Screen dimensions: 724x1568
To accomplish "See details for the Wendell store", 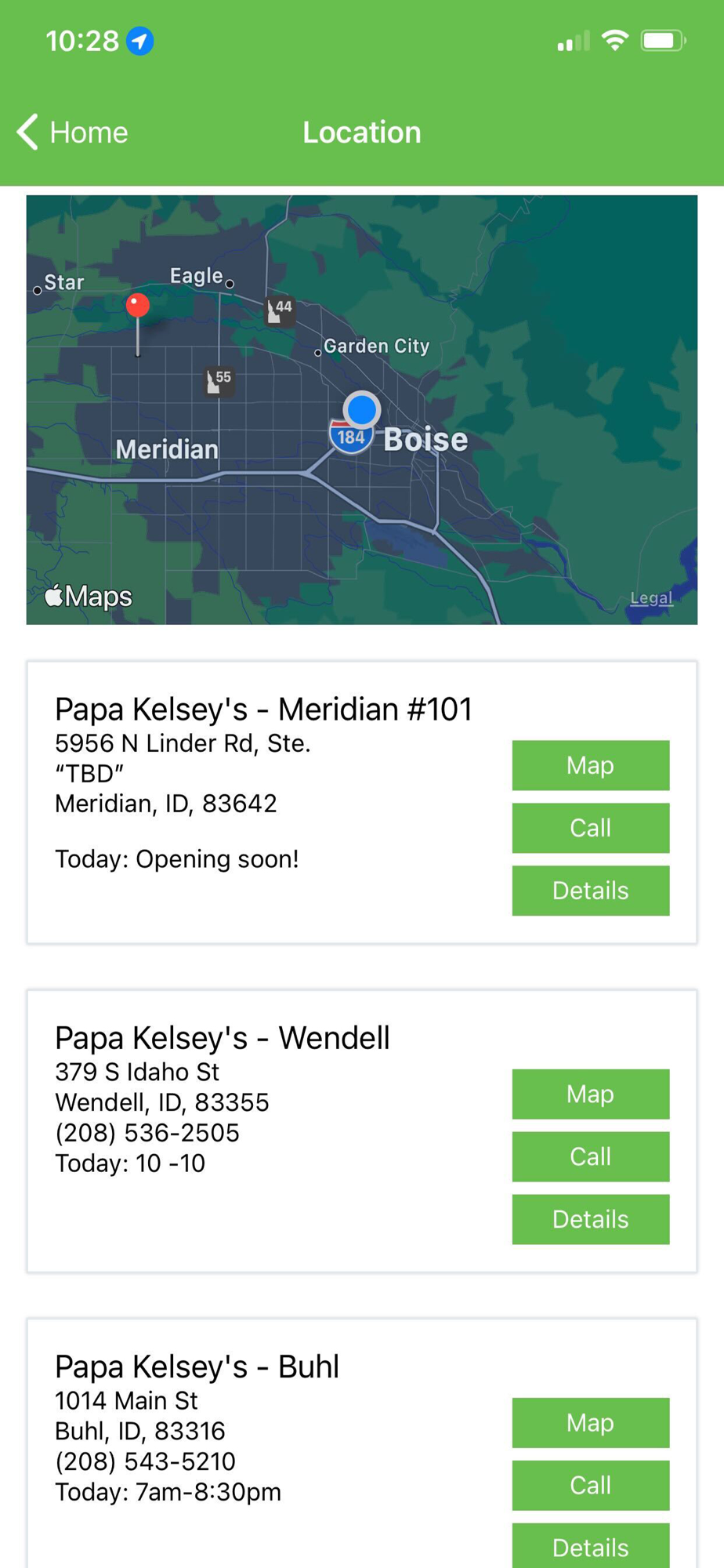I will click(x=590, y=1219).
